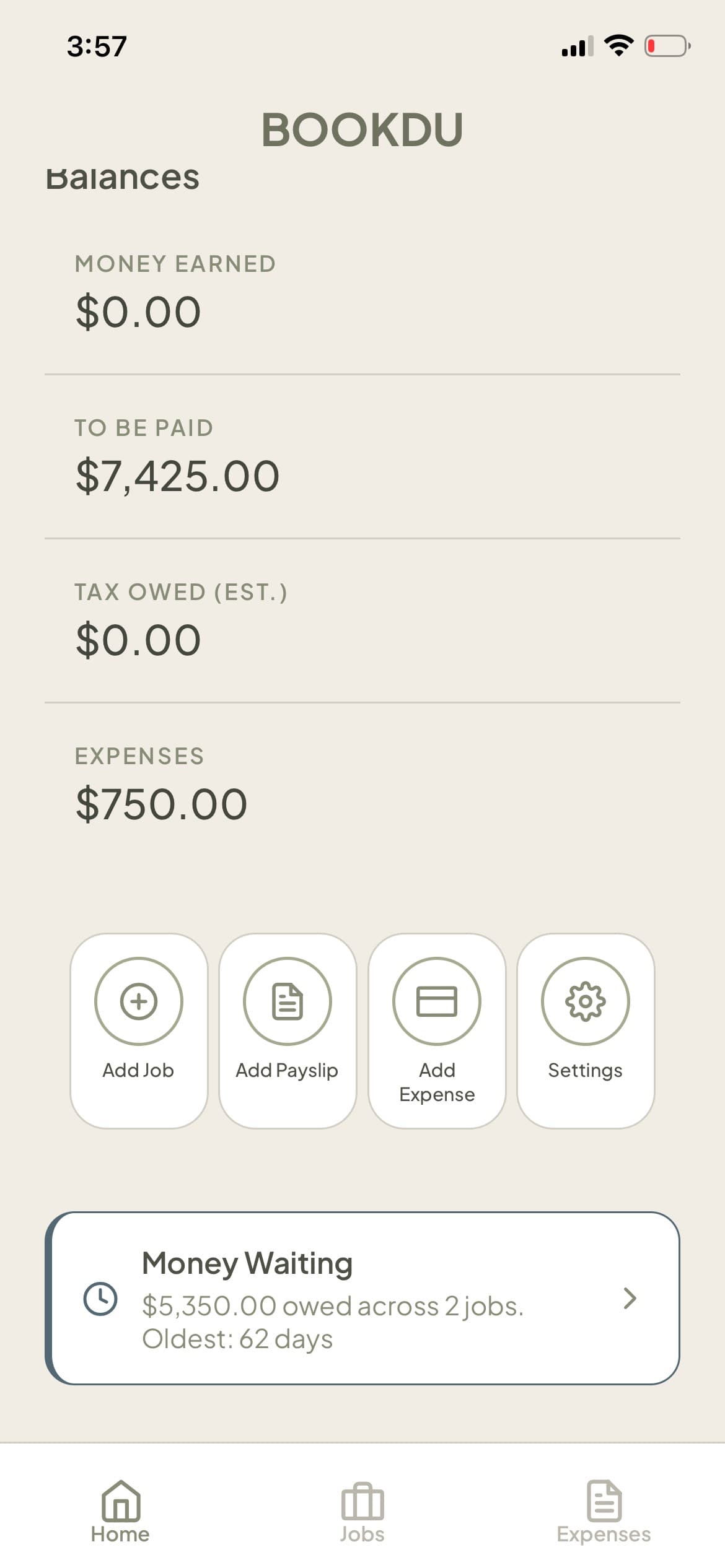Tap the Balances section heading
Viewport: 725px width, 1568px height.
tap(124, 177)
